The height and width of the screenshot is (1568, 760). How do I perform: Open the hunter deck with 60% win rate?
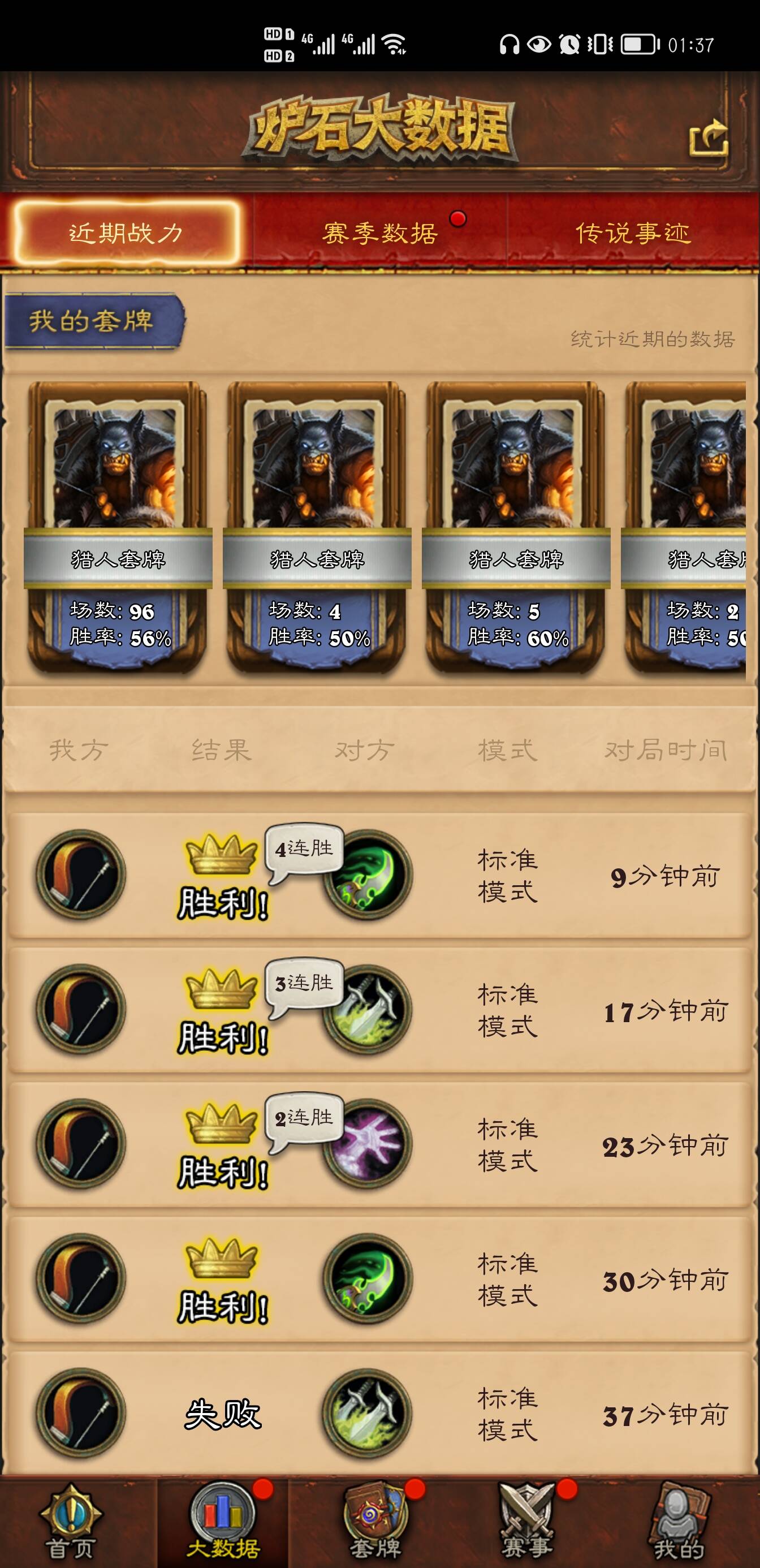pos(516,527)
